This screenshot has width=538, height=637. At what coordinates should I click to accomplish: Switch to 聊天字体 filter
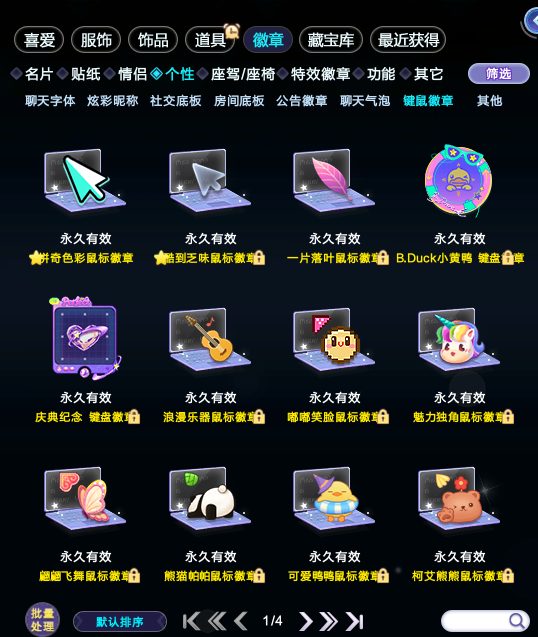50,100
